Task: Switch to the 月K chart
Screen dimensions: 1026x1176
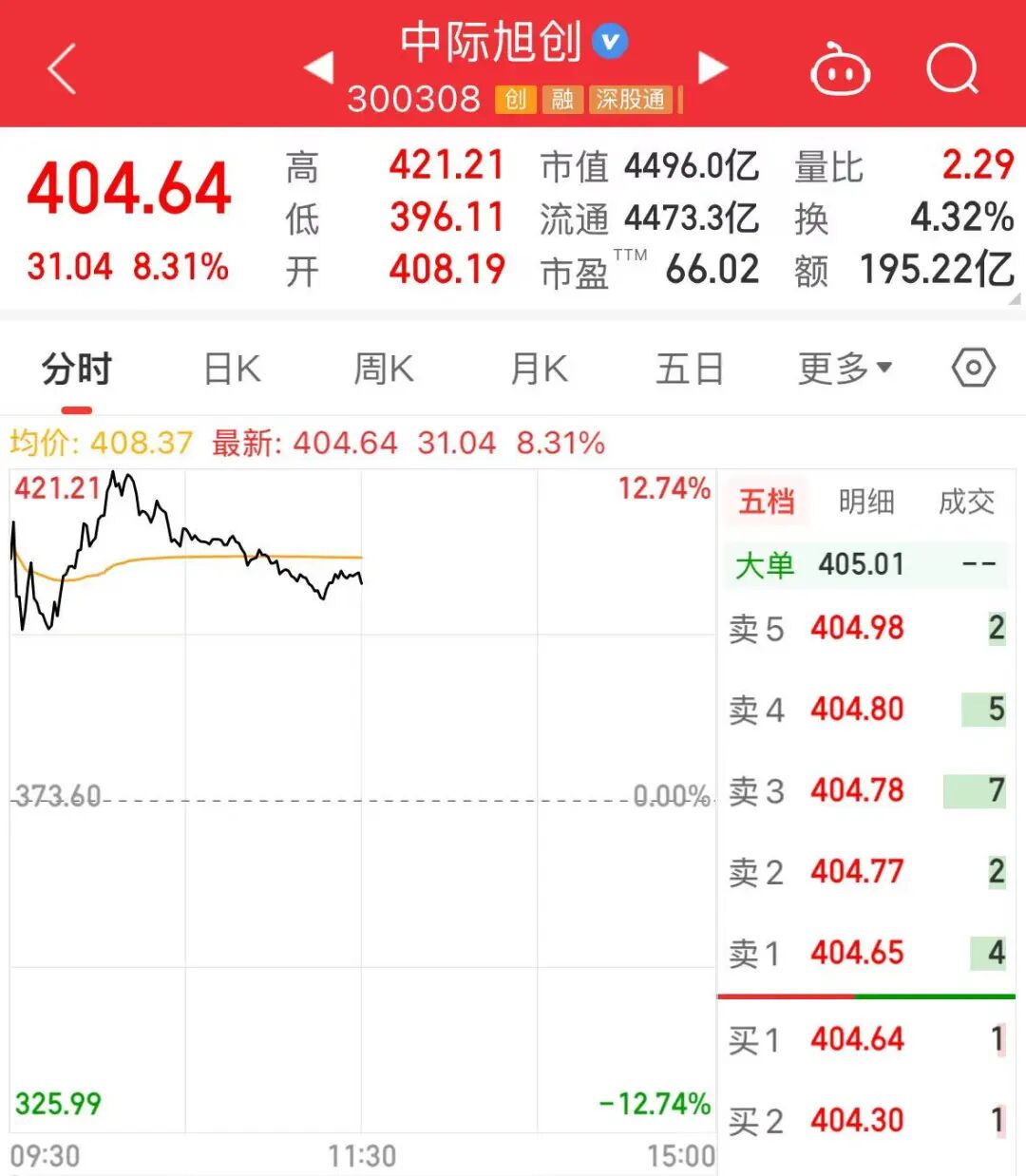Action: click(x=539, y=369)
